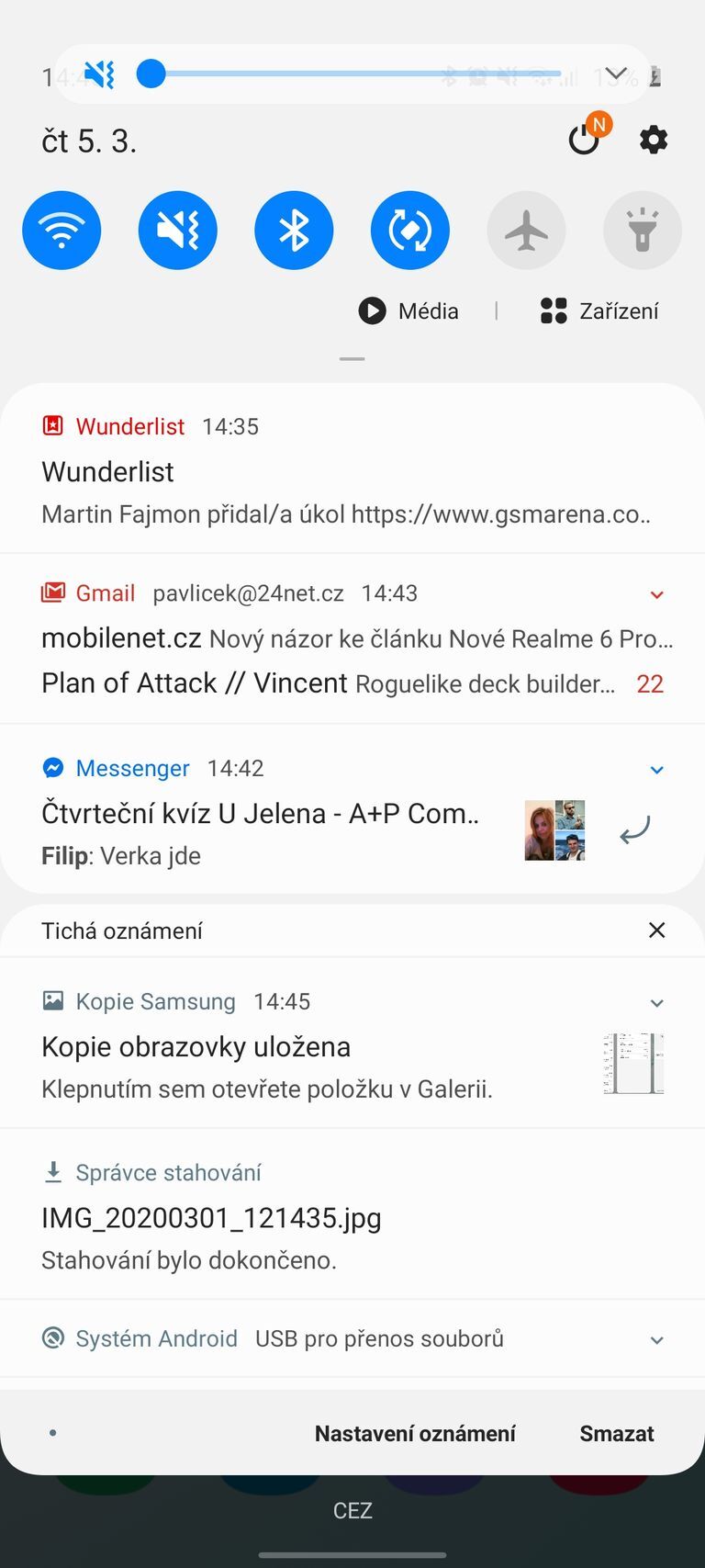705x1568 pixels.
Task: Turn off Wi-Fi quick toggle
Action: (62, 231)
